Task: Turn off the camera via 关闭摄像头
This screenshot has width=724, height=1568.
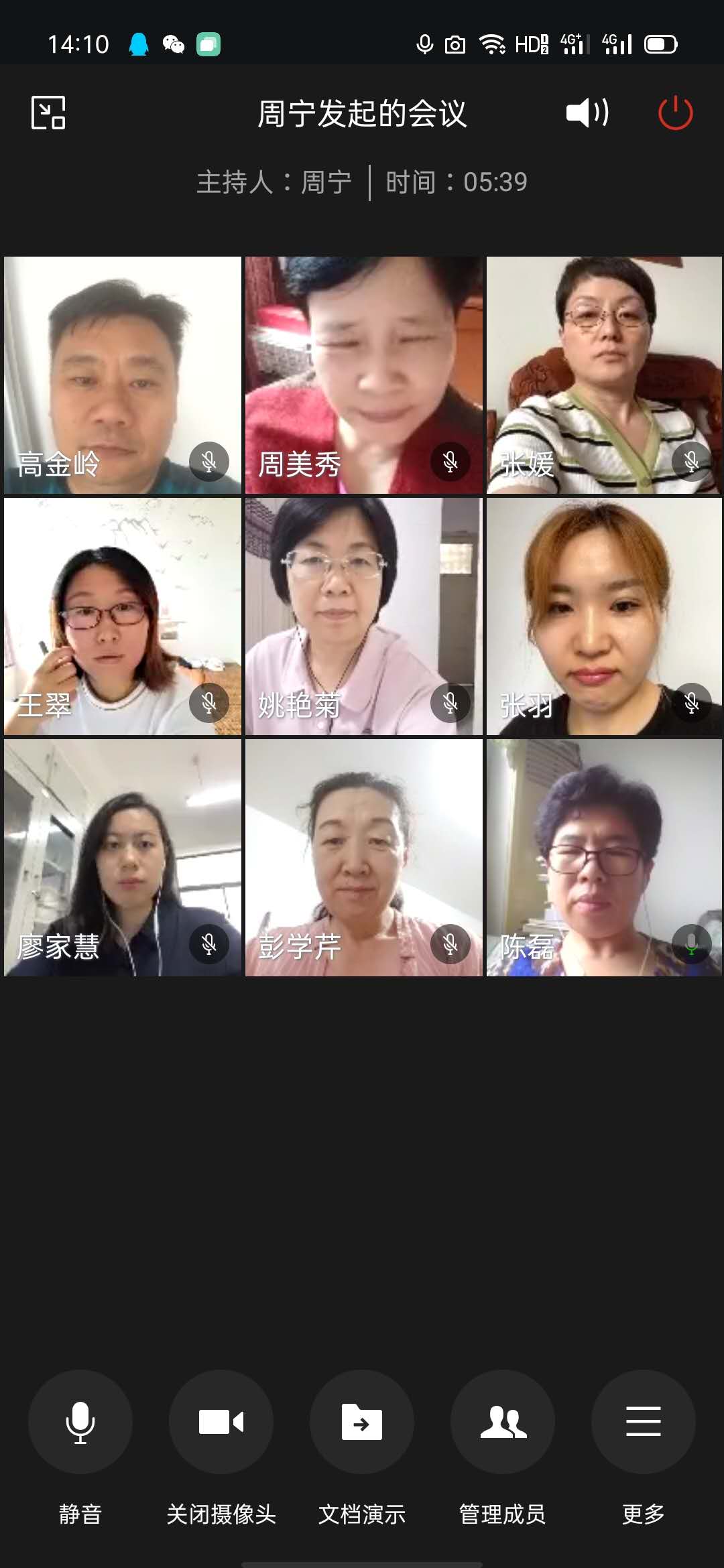Action: [x=221, y=1421]
